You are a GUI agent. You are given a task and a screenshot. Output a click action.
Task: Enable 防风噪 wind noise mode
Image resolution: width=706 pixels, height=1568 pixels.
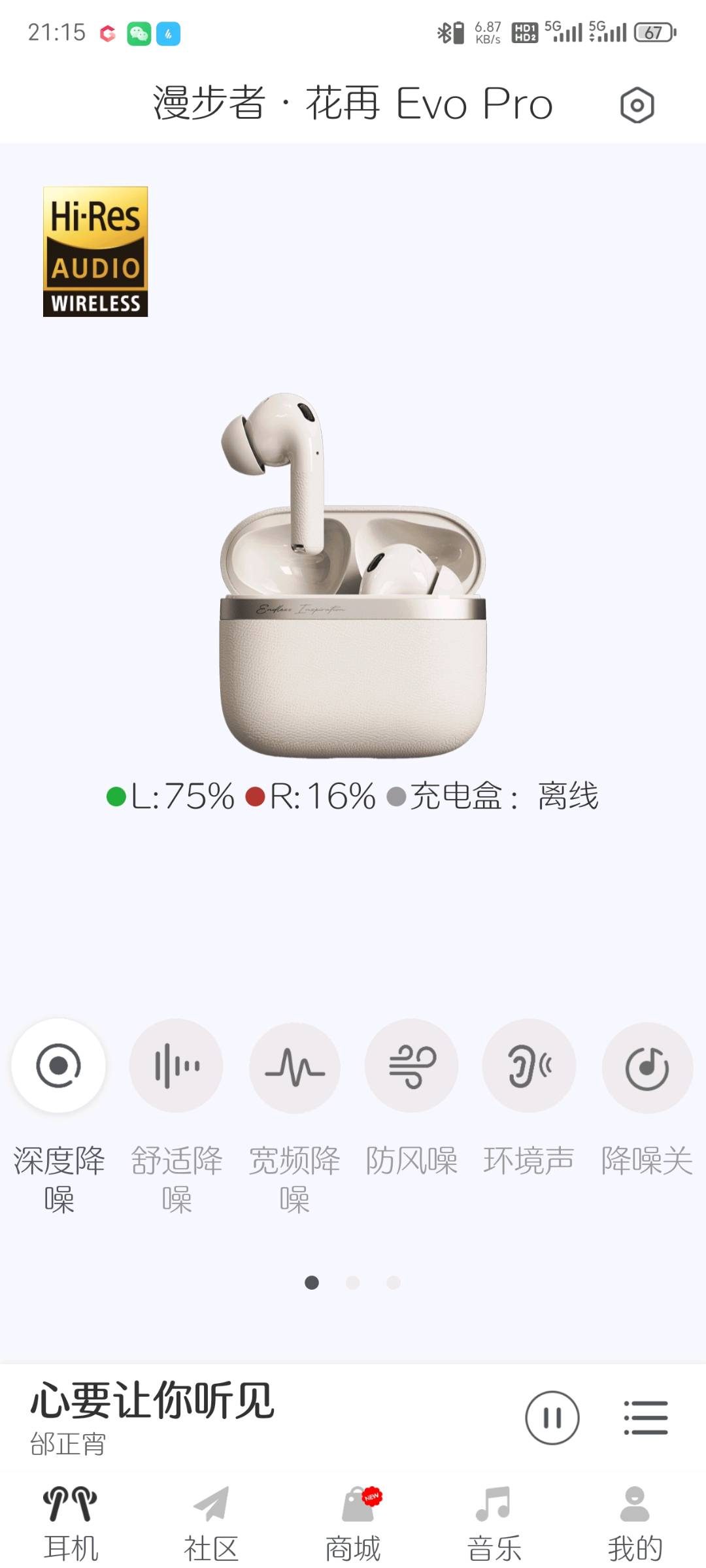coord(411,1066)
